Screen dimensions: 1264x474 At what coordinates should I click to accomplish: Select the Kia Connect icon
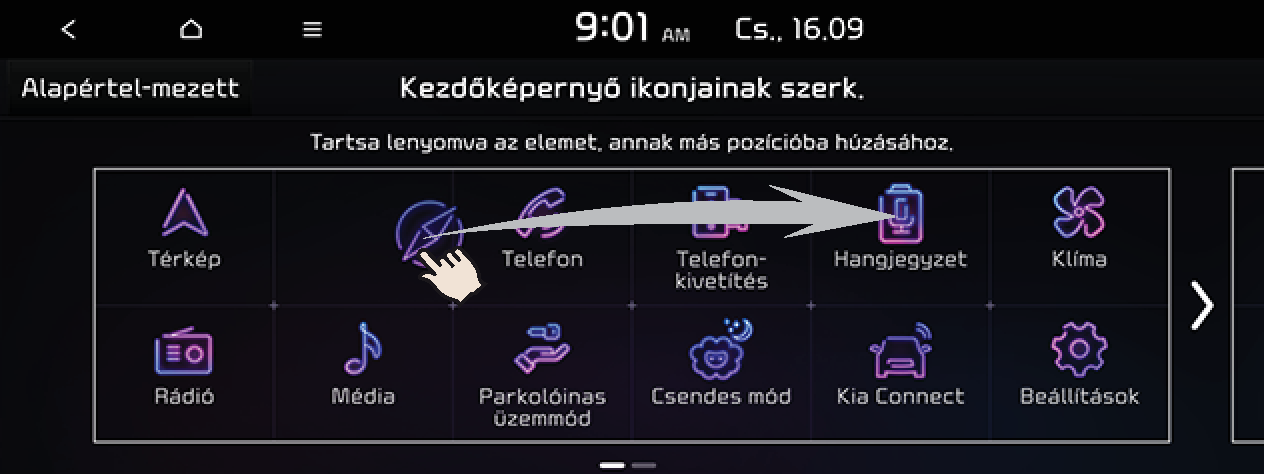(x=900, y=366)
